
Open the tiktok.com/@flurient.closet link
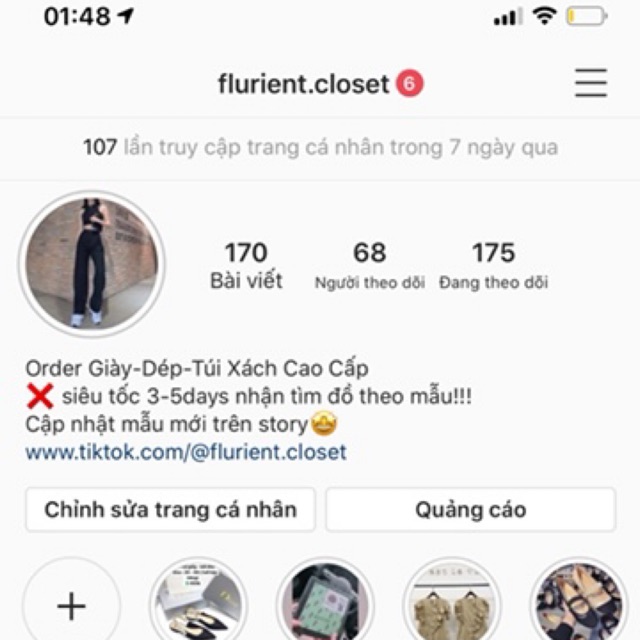tap(186, 451)
